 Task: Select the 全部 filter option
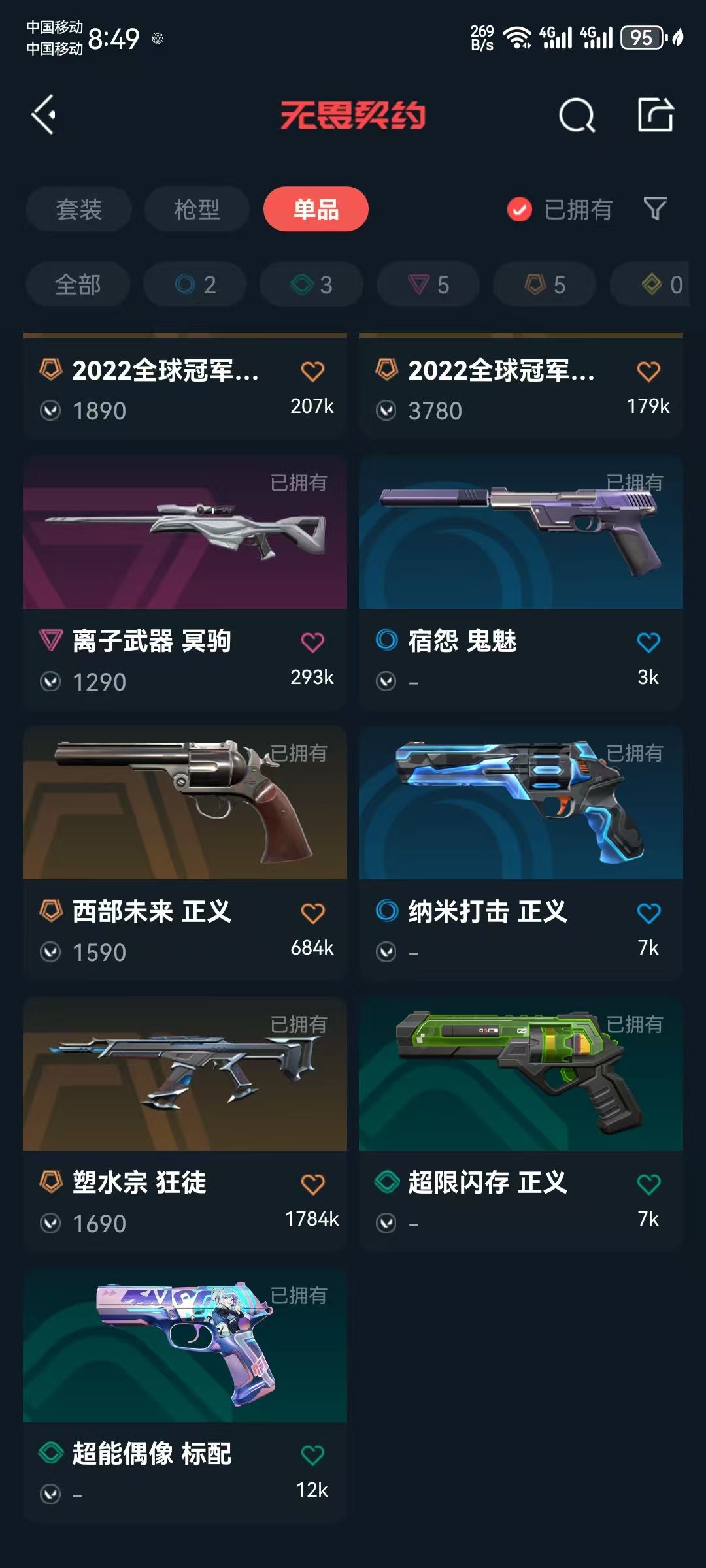pos(78,284)
